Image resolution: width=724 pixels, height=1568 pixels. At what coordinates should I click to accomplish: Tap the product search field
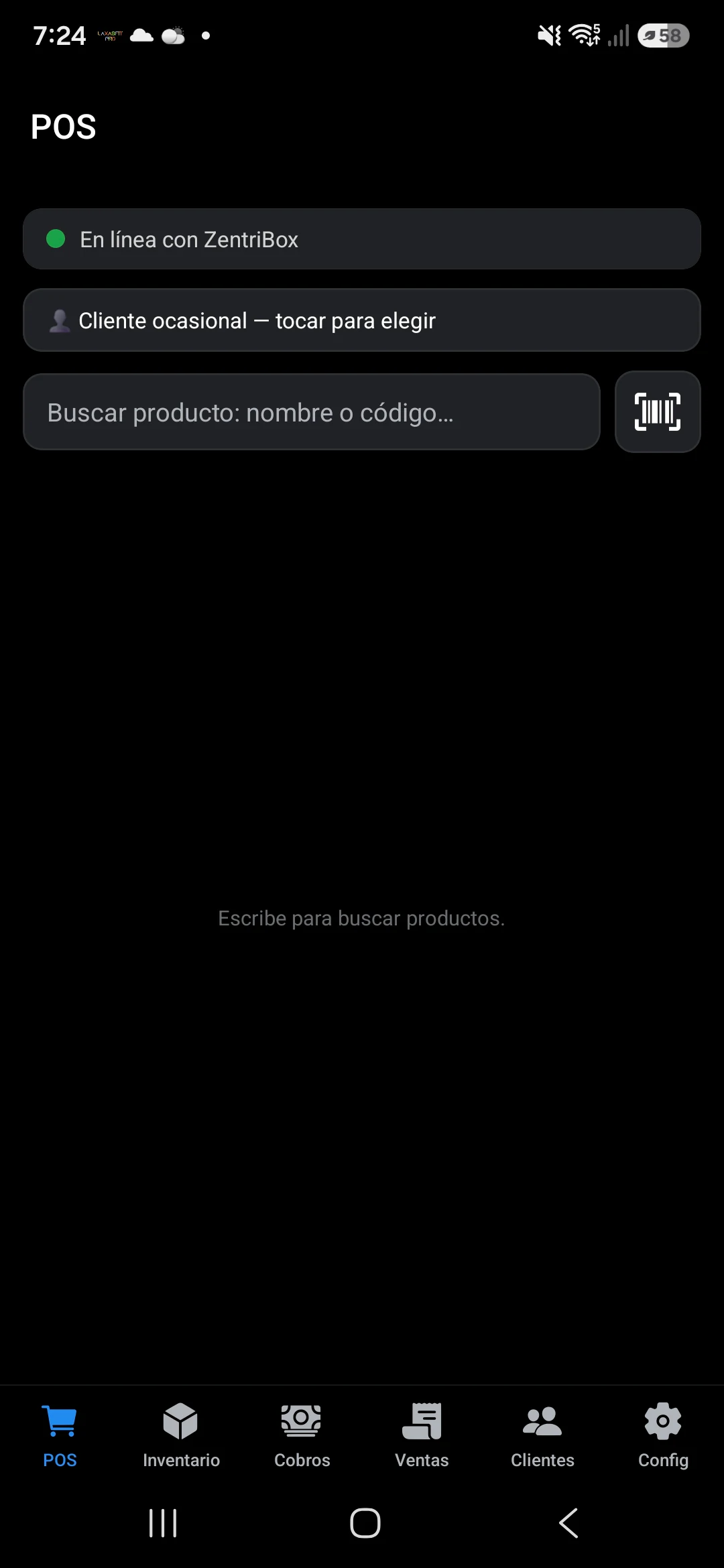tap(312, 411)
